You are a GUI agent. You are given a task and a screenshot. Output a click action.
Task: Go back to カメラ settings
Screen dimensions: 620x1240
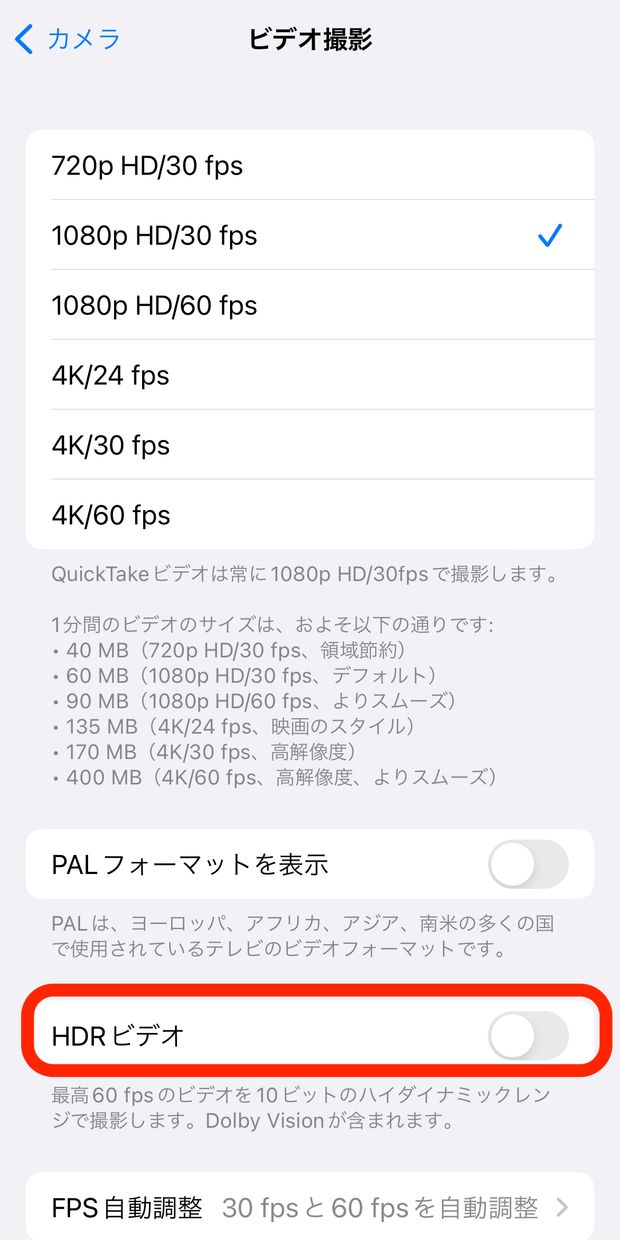68,40
